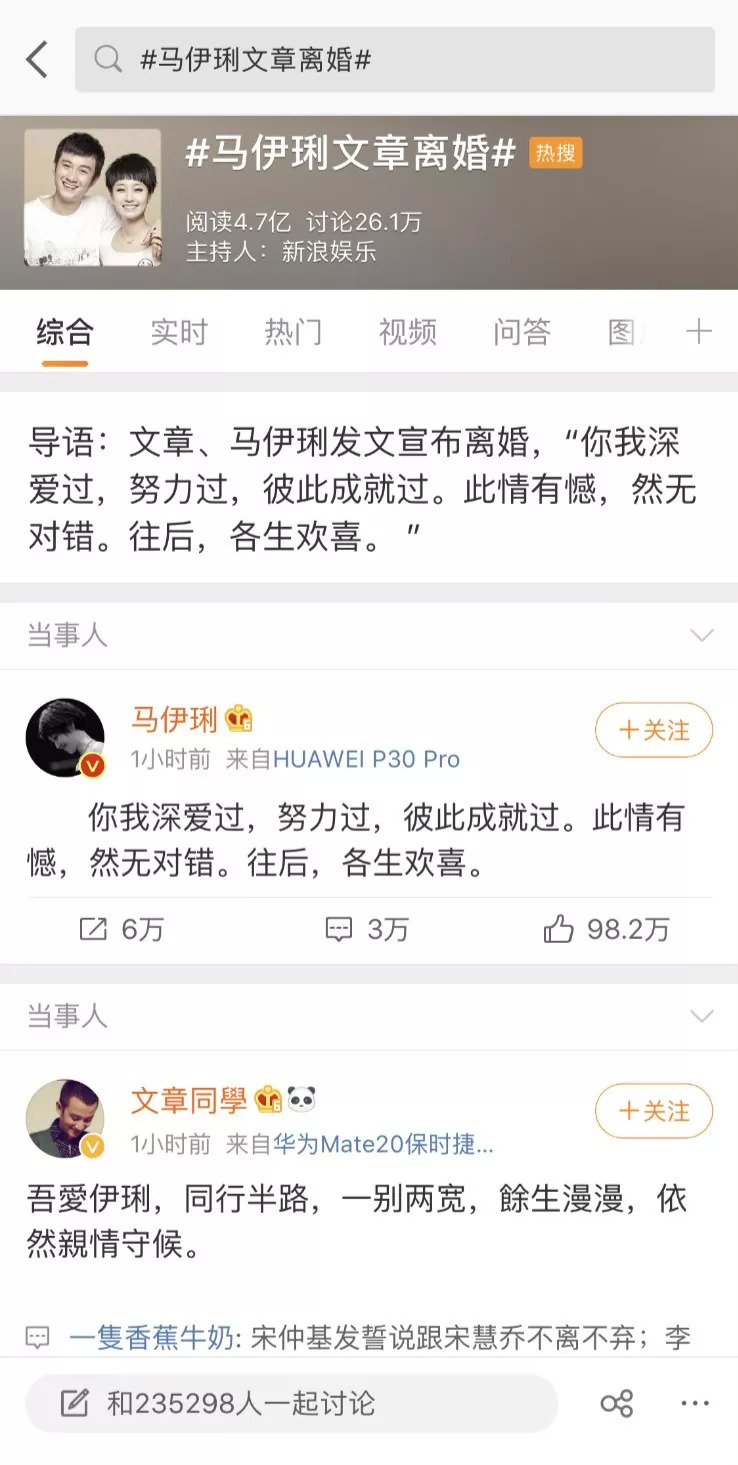Switch to the 视频 tab
Image resolution: width=738 pixels, height=1465 pixels.
(x=407, y=332)
